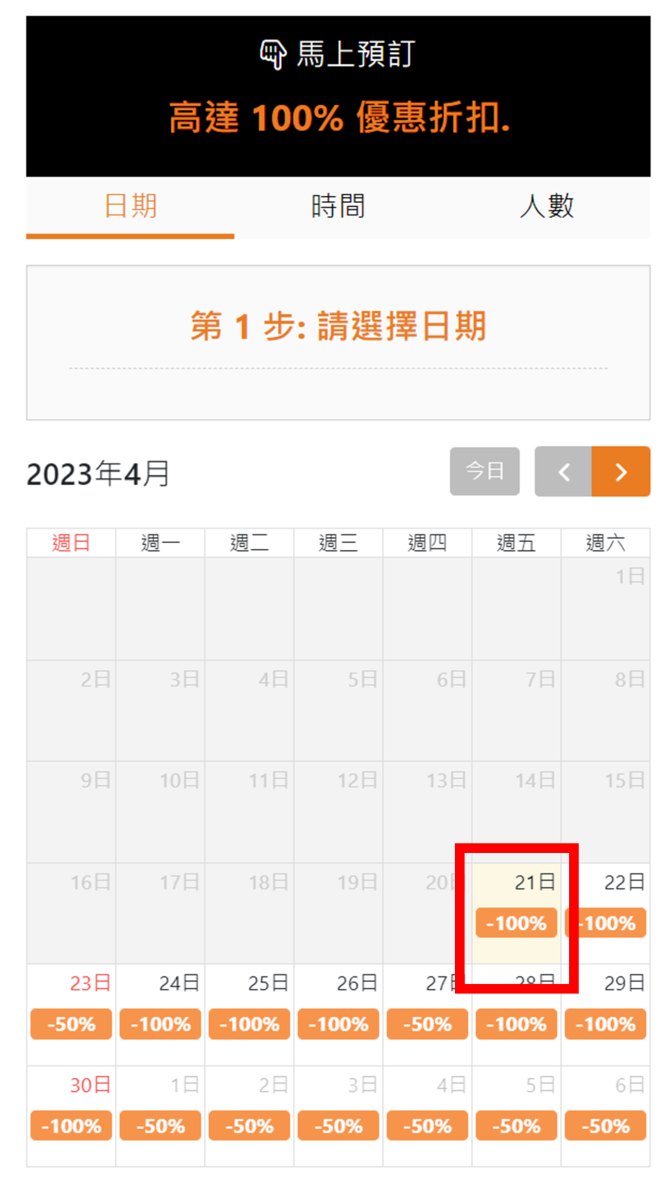Pick 23日 with -50% discount
The image size is (671, 1200).
pos(71,1015)
